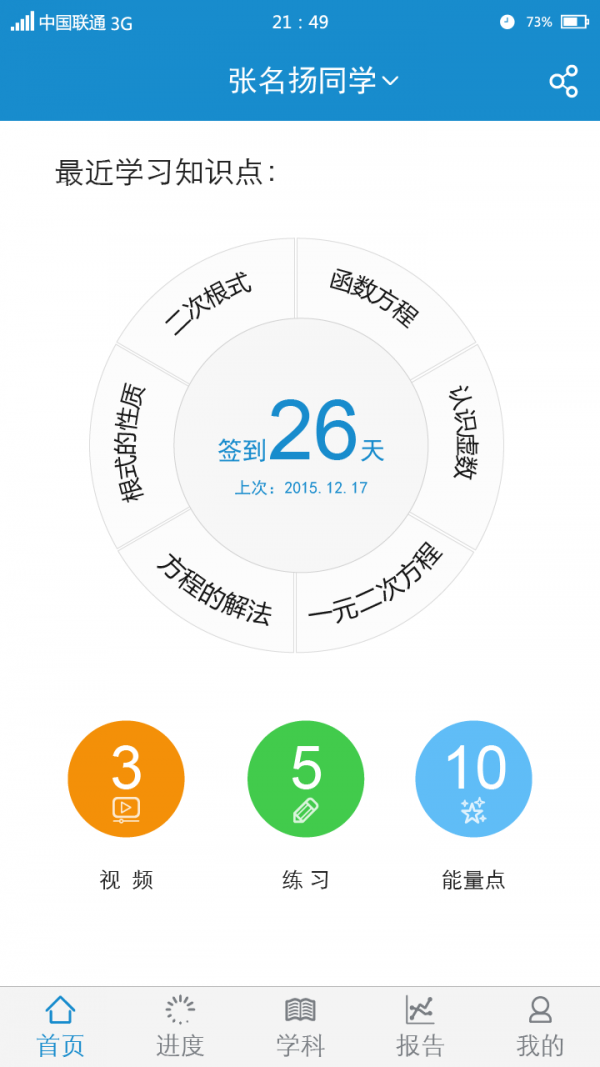Viewport: 600px width, 1067px height.
Task: Share via the top-right share icon
Action: (x=563, y=82)
